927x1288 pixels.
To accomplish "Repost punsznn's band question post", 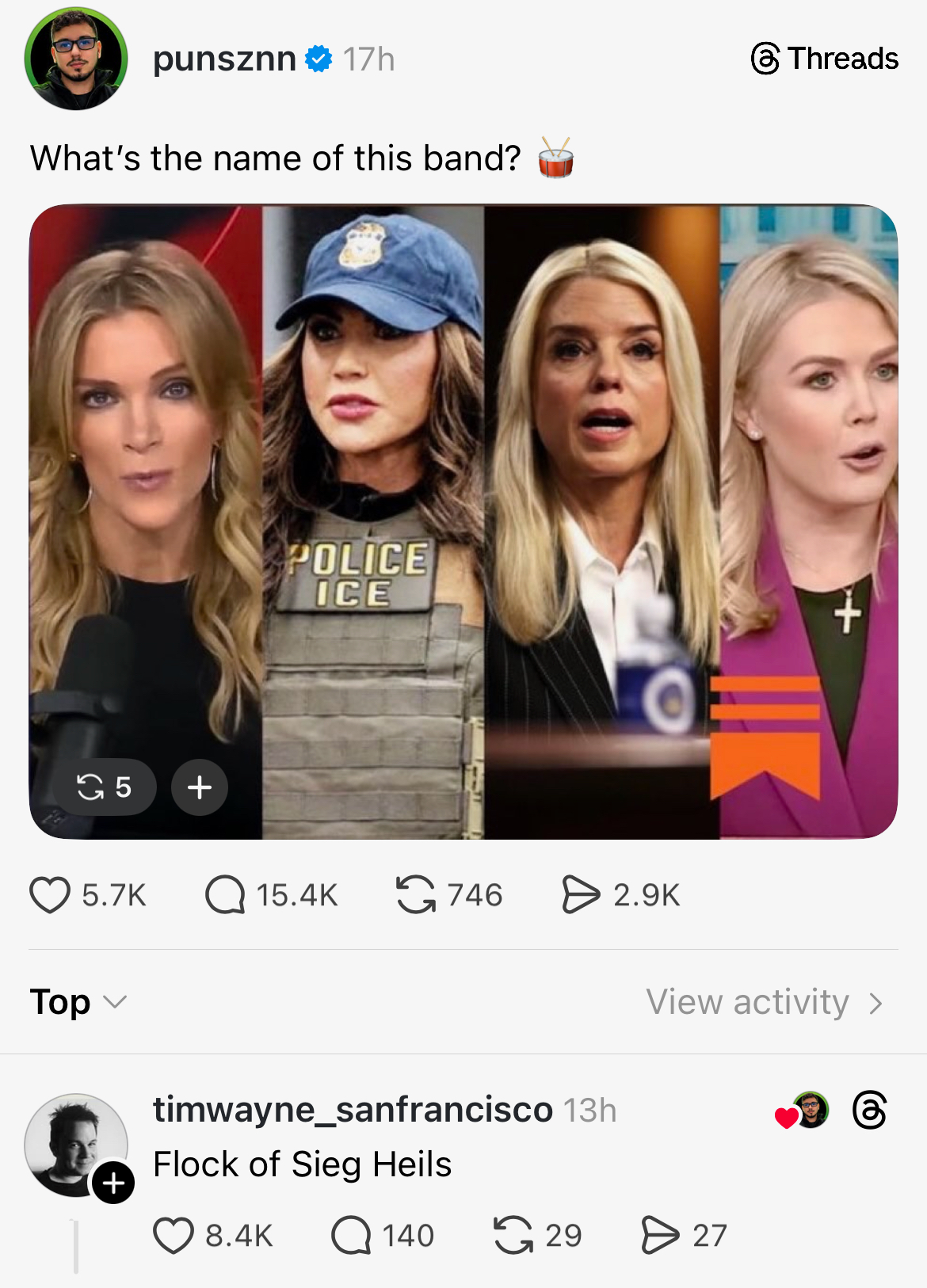I will (x=416, y=895).
